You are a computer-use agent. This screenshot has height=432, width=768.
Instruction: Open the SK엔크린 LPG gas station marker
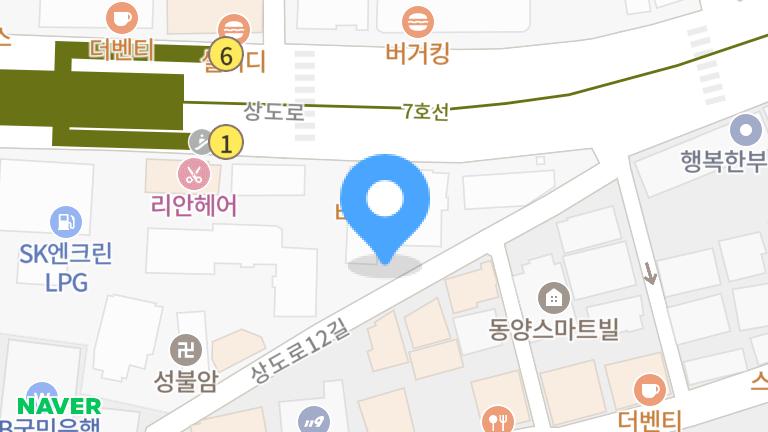[66, 219]
